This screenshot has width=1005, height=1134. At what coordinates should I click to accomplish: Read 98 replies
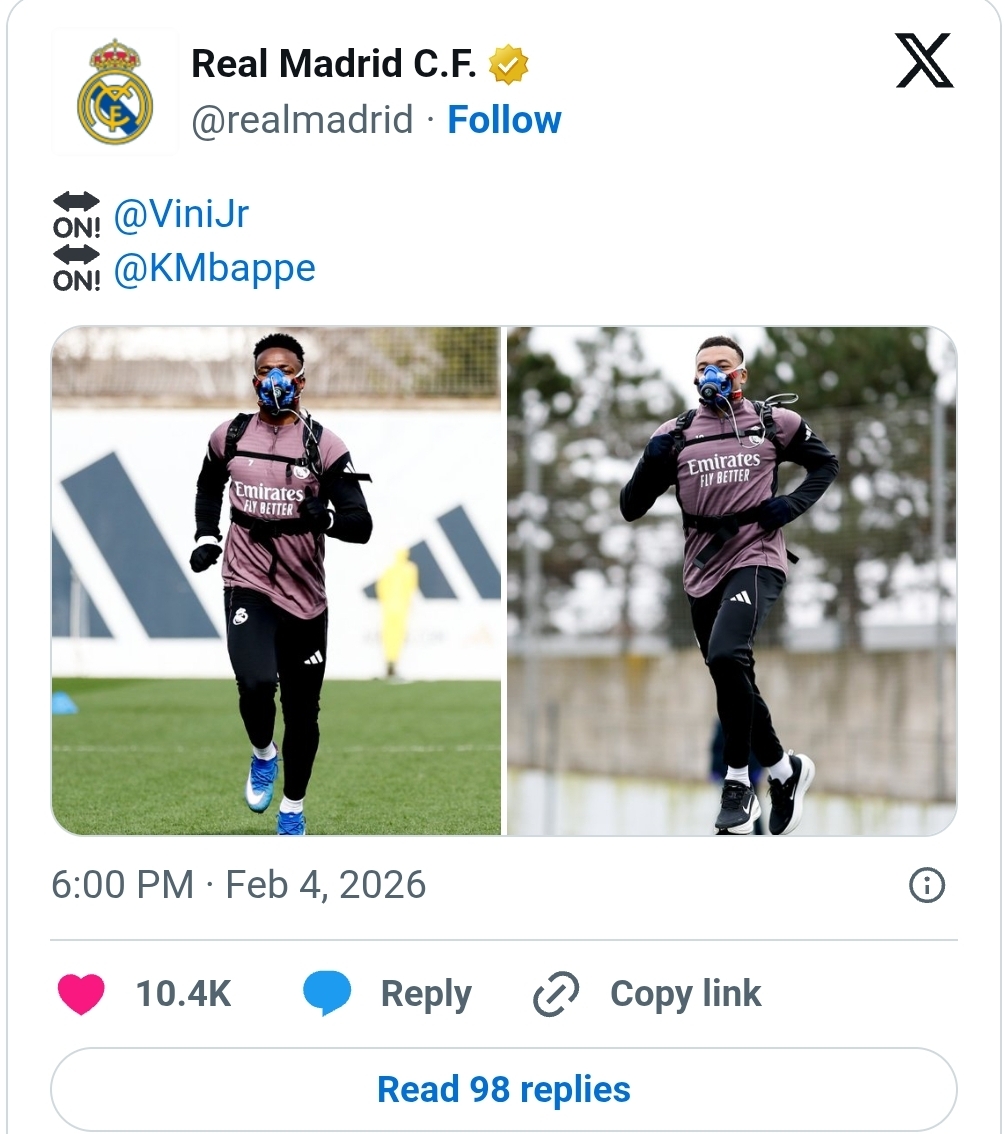[x=503, y=1089]
